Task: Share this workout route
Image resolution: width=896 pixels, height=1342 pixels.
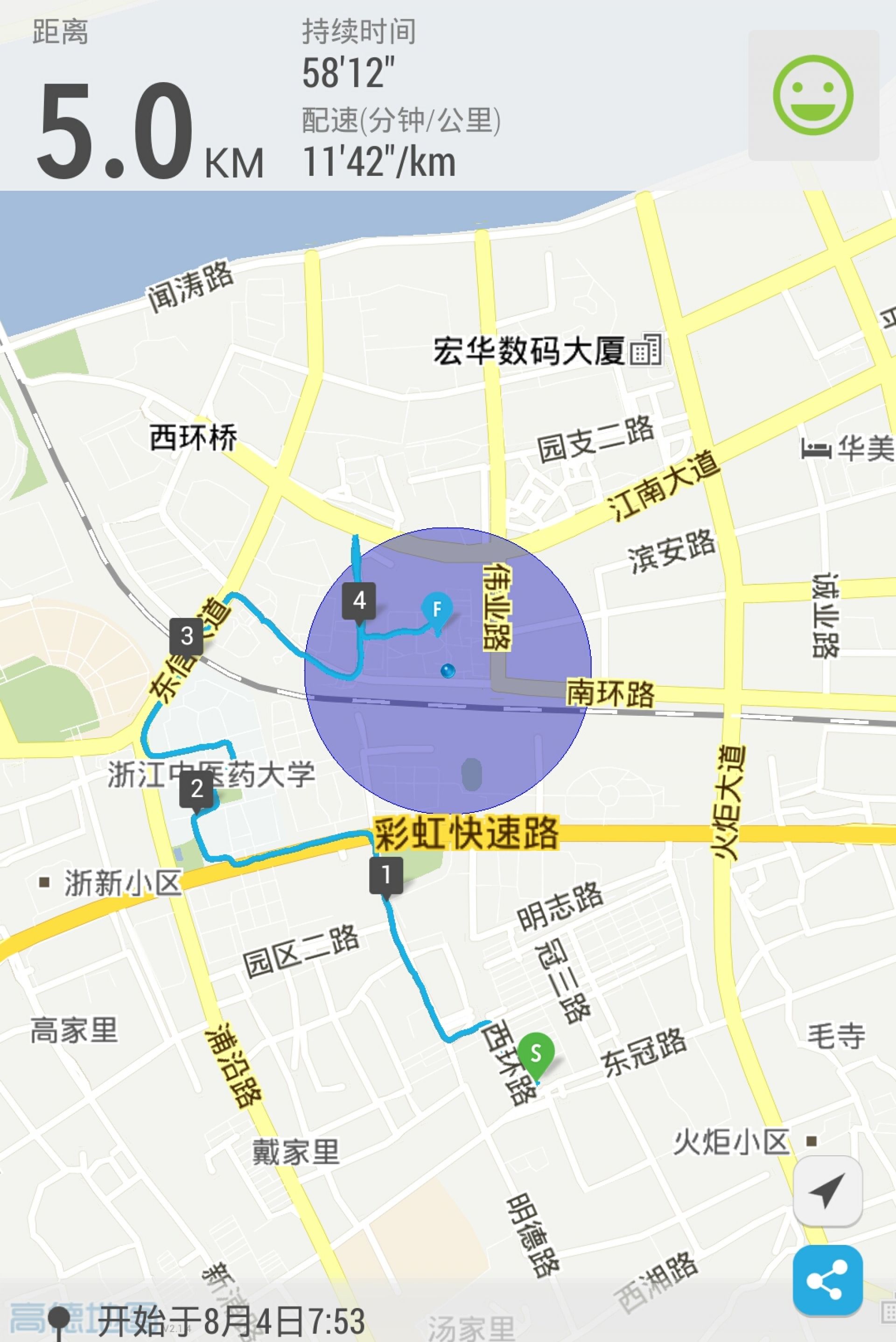Action: (x=827, y=1280)
